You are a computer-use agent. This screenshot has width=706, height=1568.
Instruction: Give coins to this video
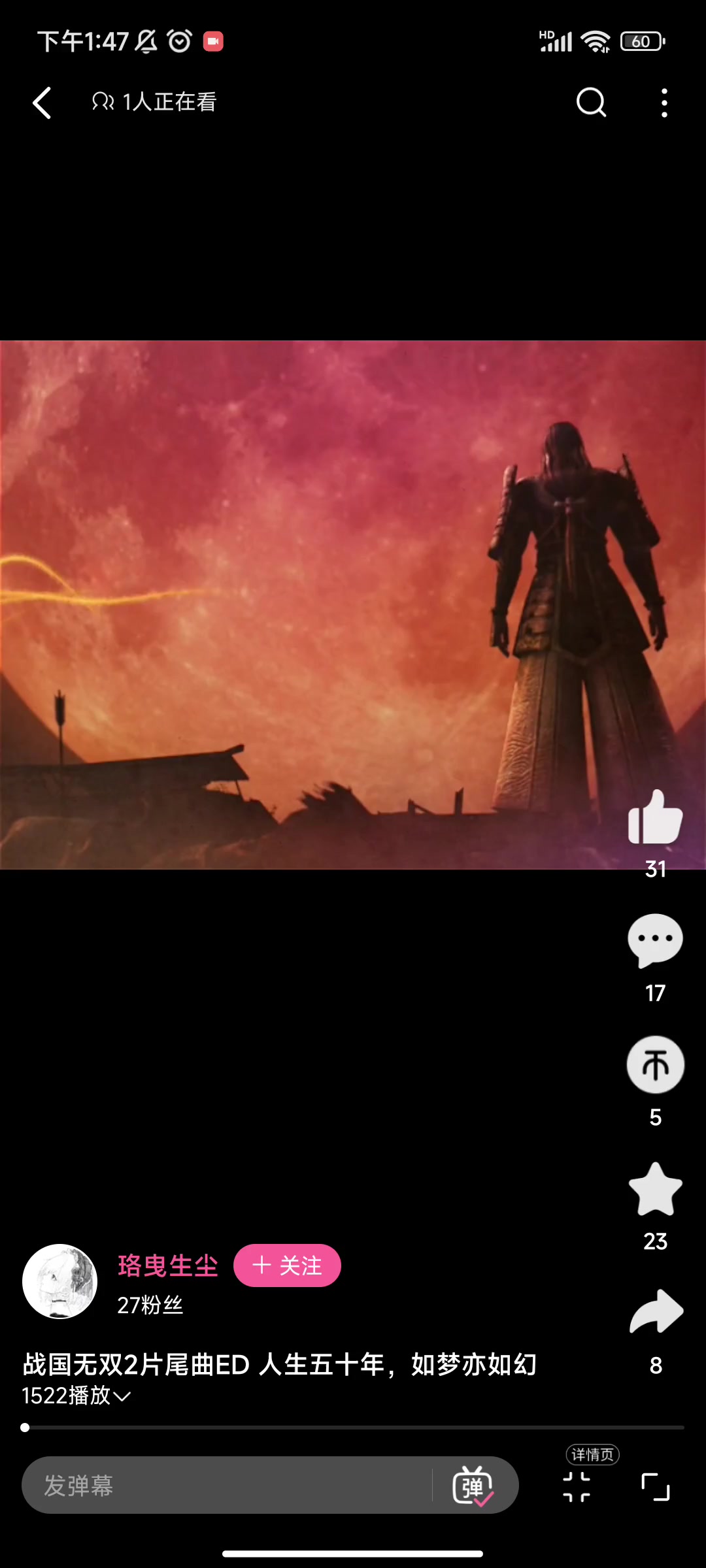tap(655, 1065)
